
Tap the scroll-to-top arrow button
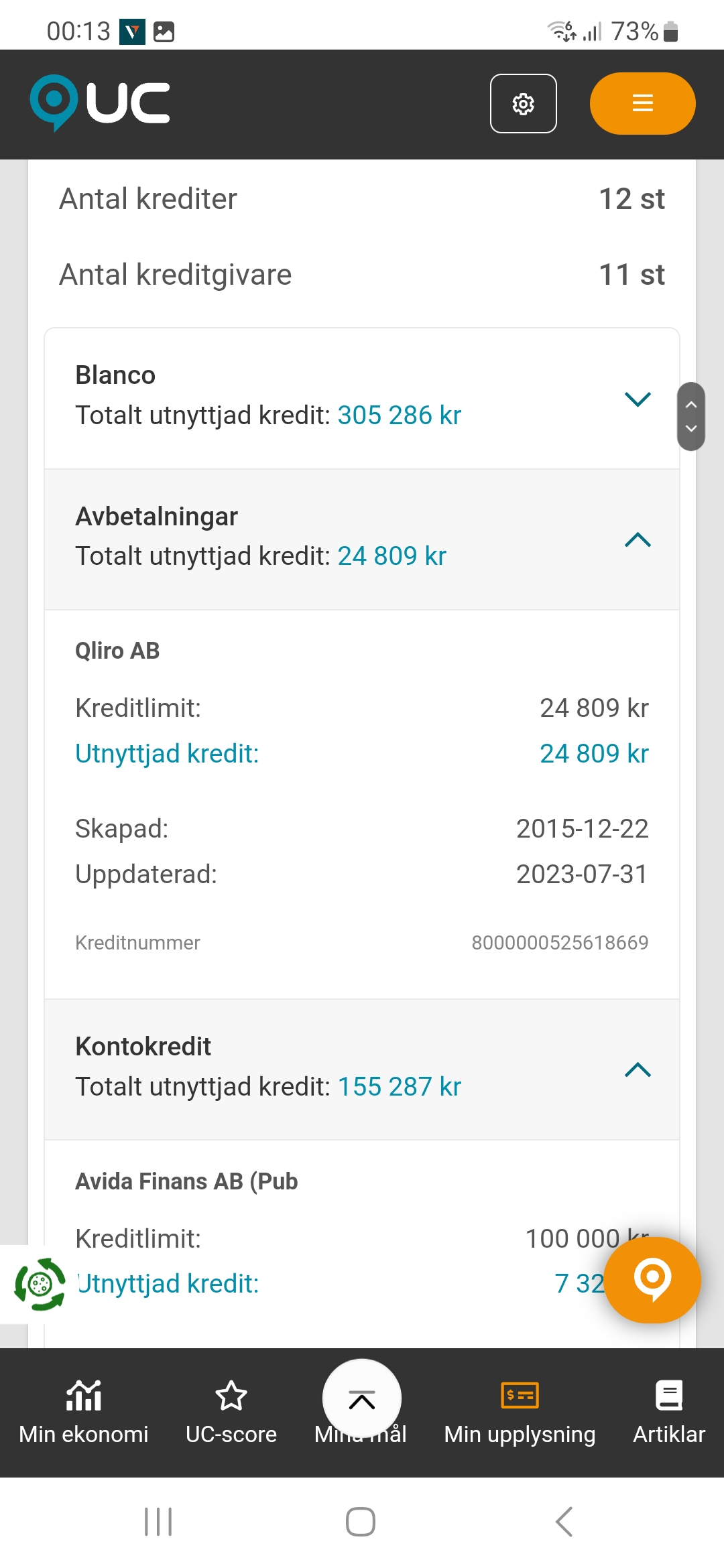[362, 1399]
